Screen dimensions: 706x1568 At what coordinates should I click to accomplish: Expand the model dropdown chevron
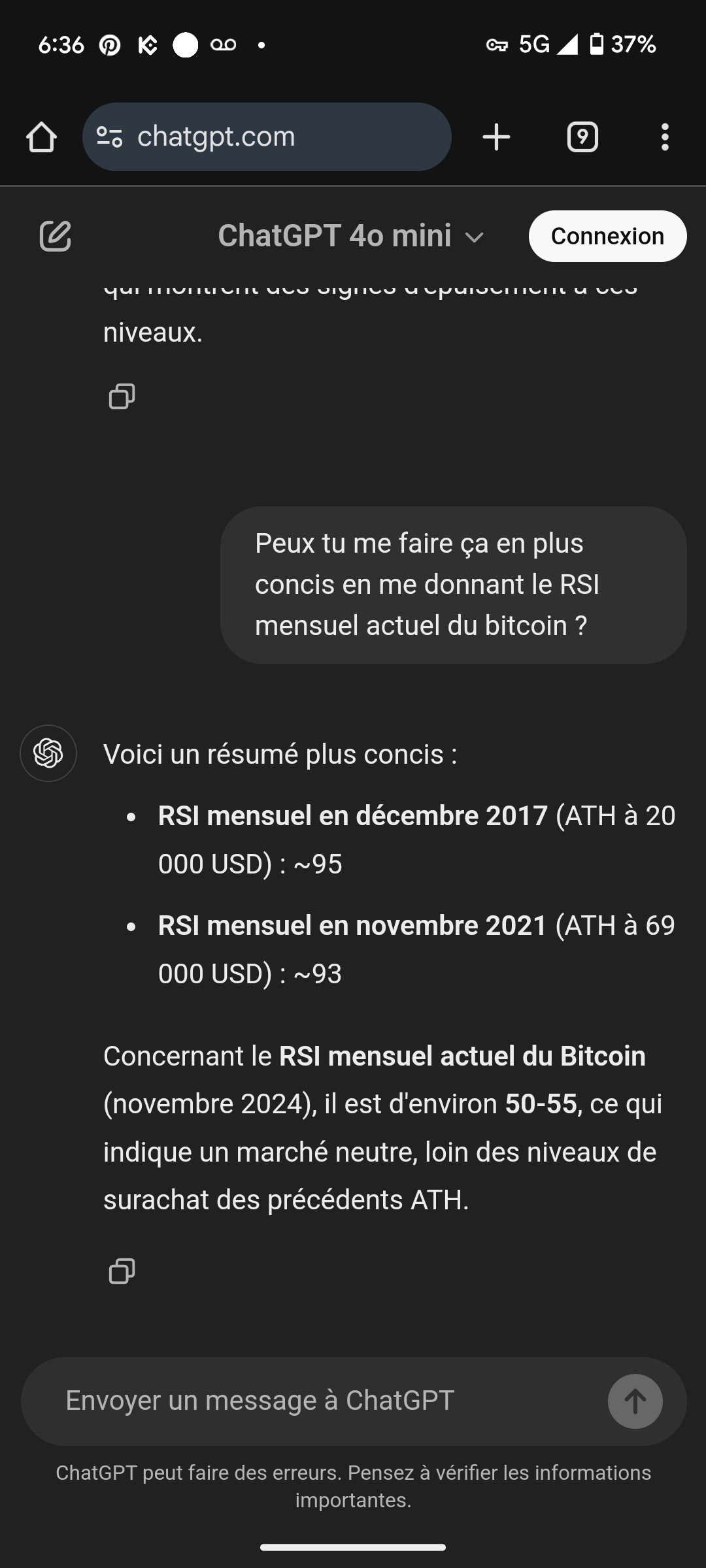475,237
